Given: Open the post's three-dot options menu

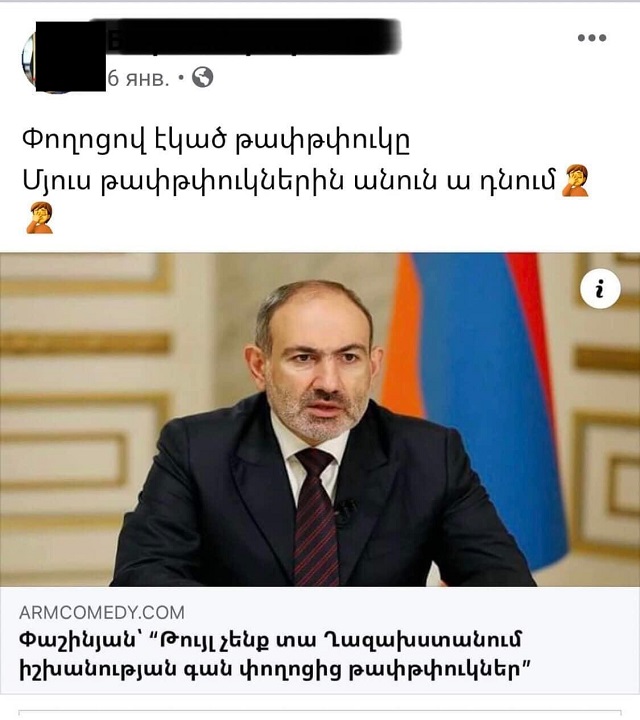Looking at the screenshot, I should (592, 38).
